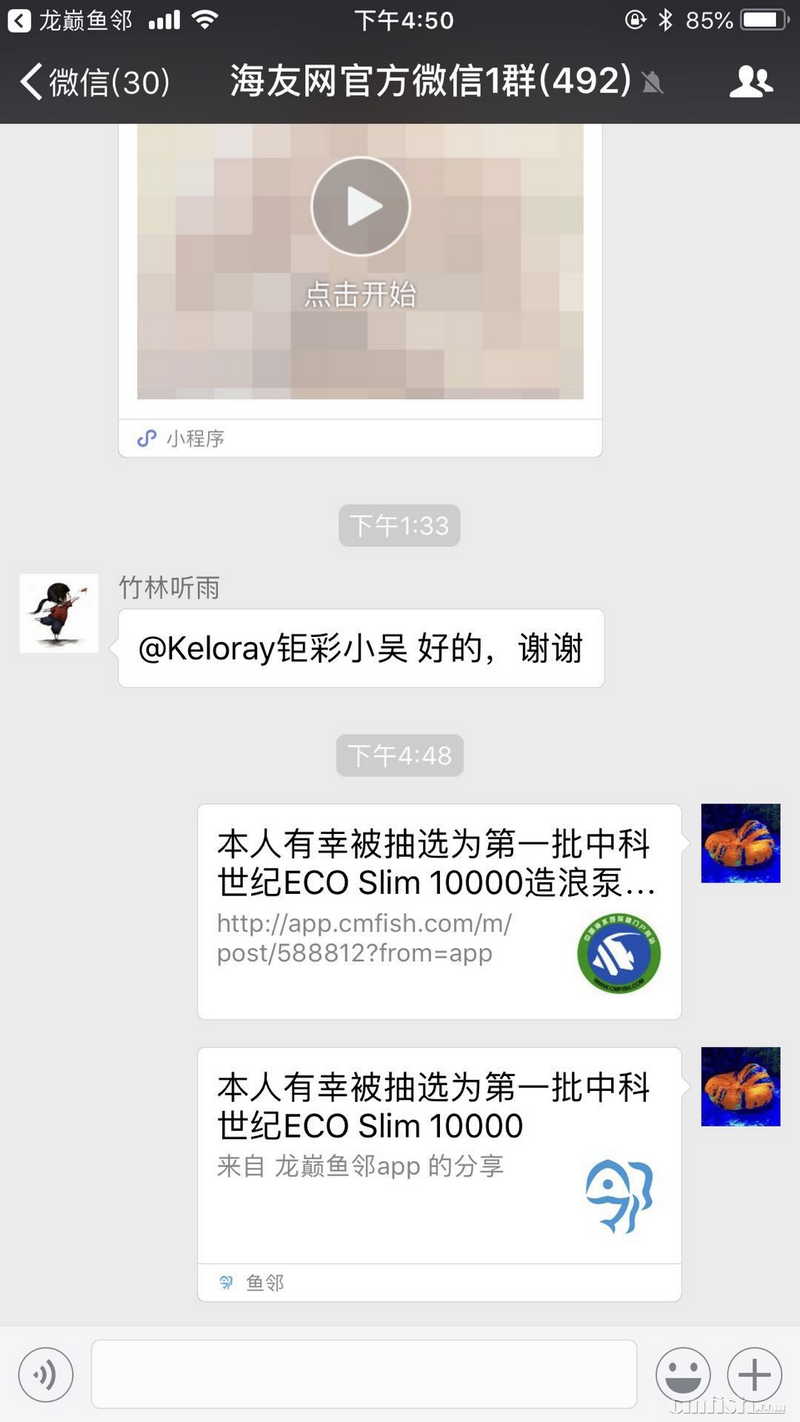Go back to the 微信 chat list
This screenshot has width=800, height=1422.
tap(95, 81)
